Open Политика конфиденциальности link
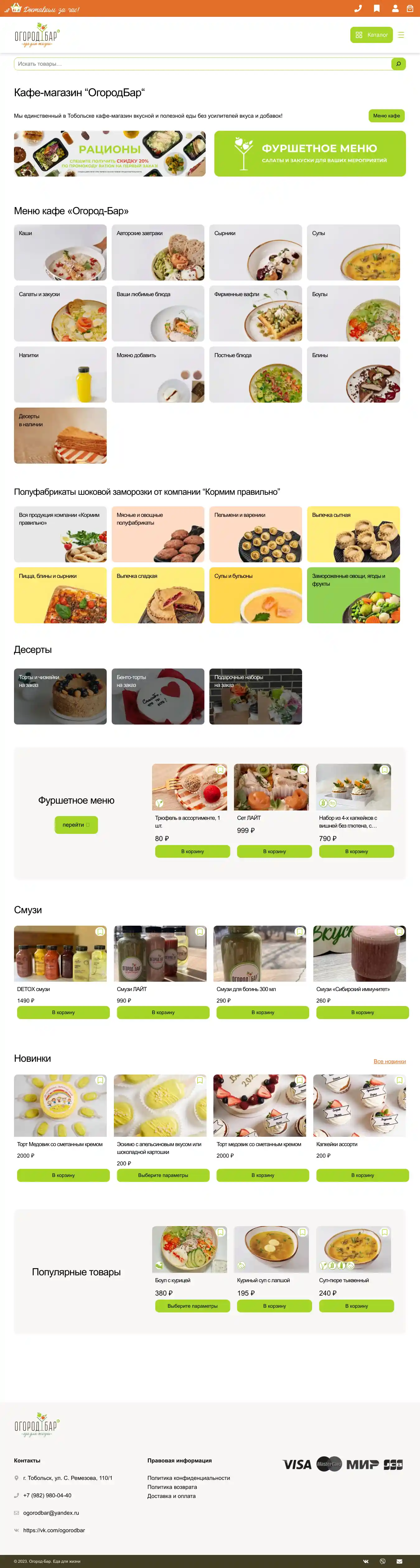This screenshot has width=420, height=1568. click(x=189, y=1478)
